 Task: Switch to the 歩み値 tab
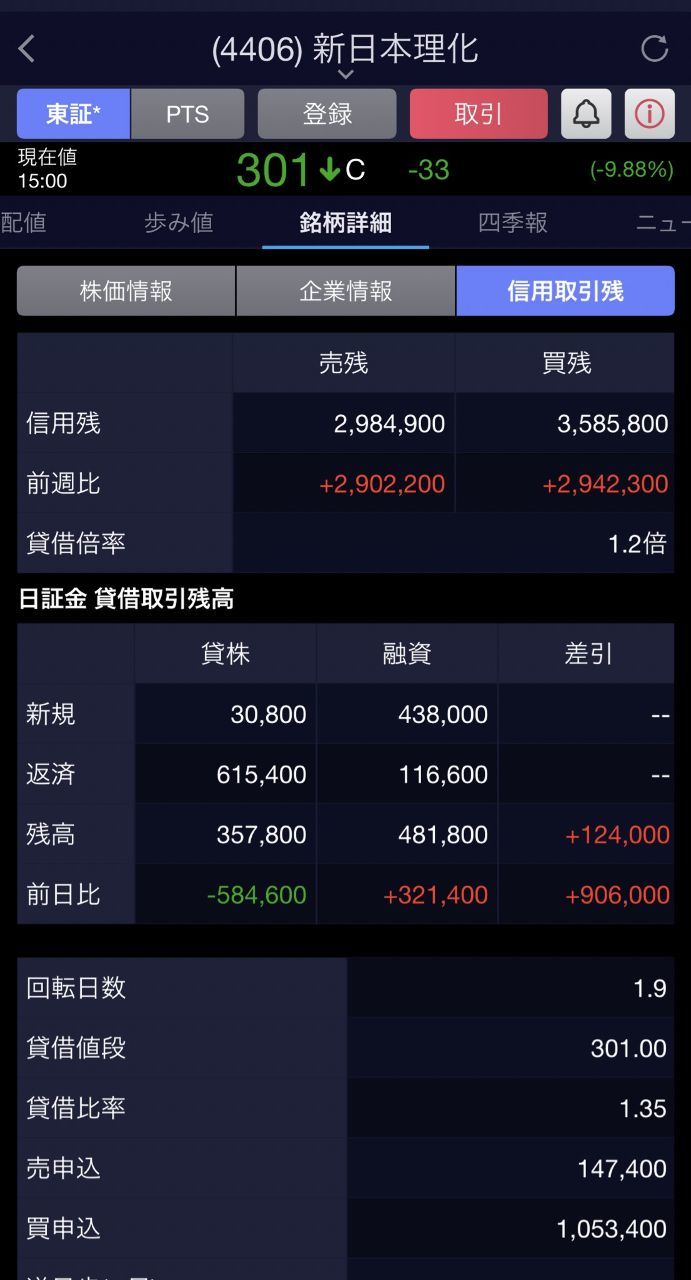tap(178, 222)
